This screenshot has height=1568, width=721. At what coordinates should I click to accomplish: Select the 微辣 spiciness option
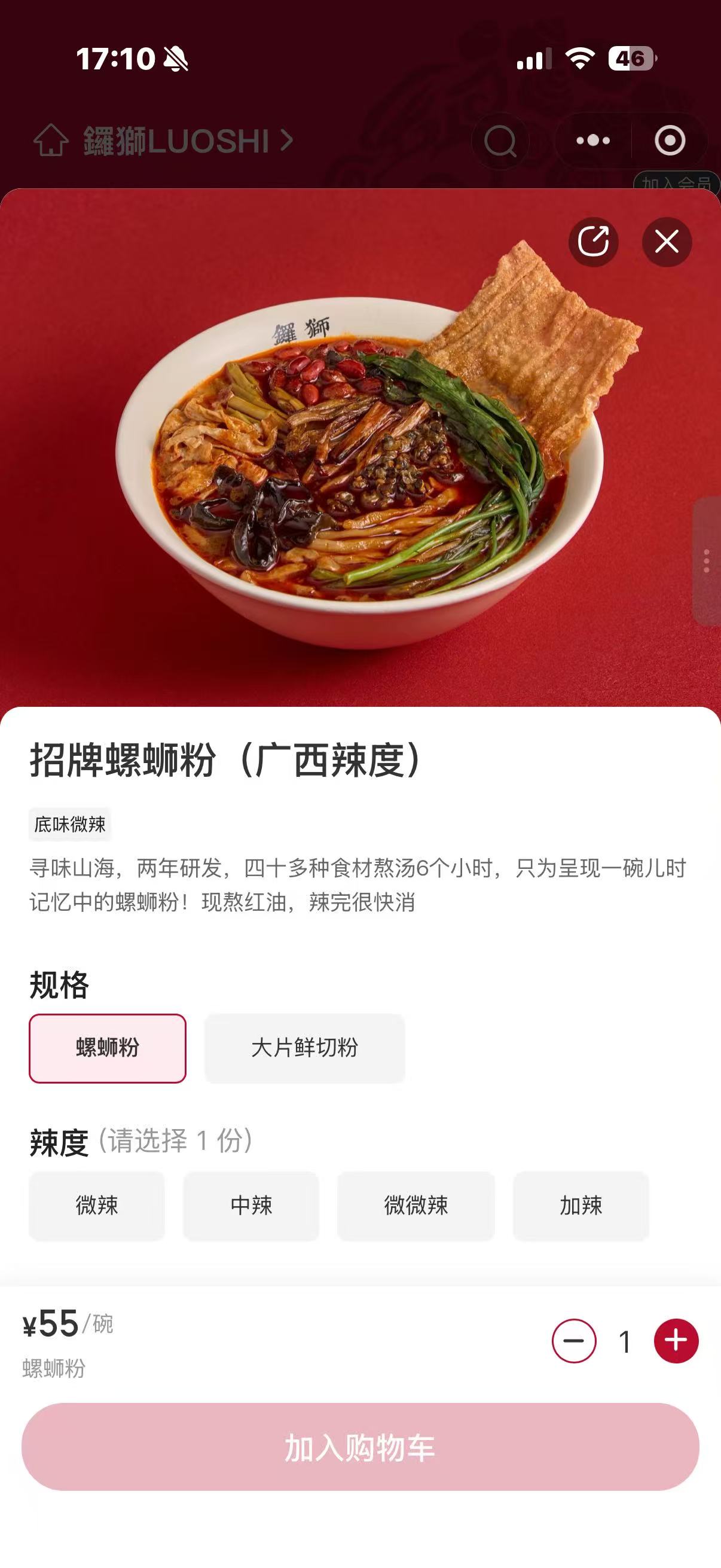(x=97, y=1206)
